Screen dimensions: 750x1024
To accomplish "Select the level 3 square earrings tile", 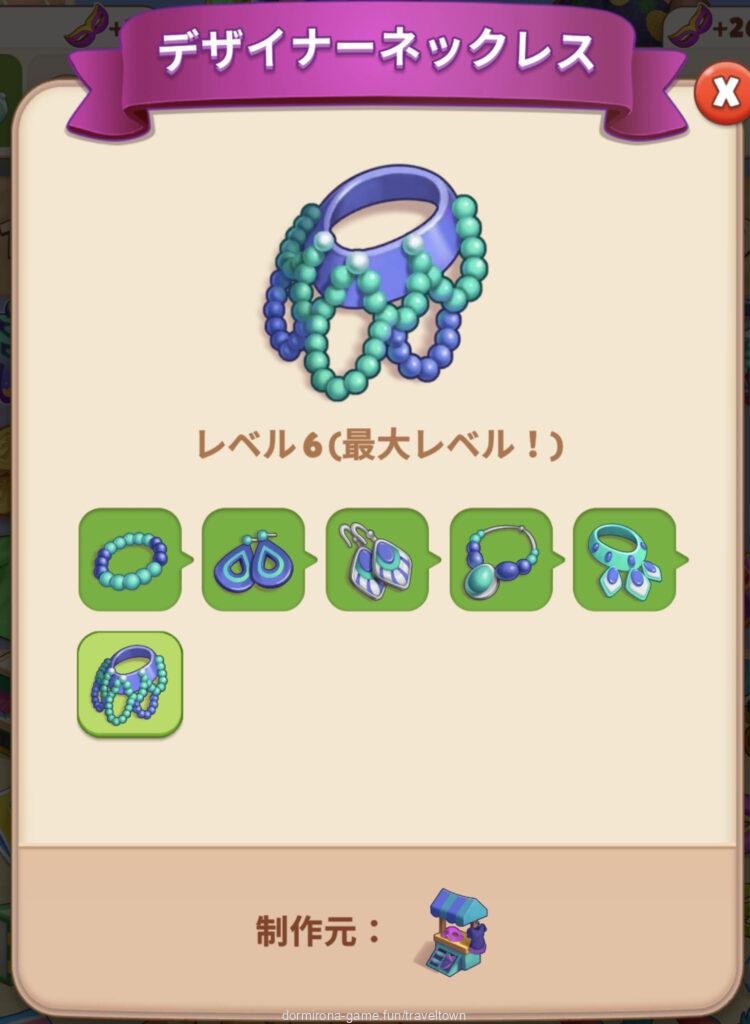I will click(377, 560).
